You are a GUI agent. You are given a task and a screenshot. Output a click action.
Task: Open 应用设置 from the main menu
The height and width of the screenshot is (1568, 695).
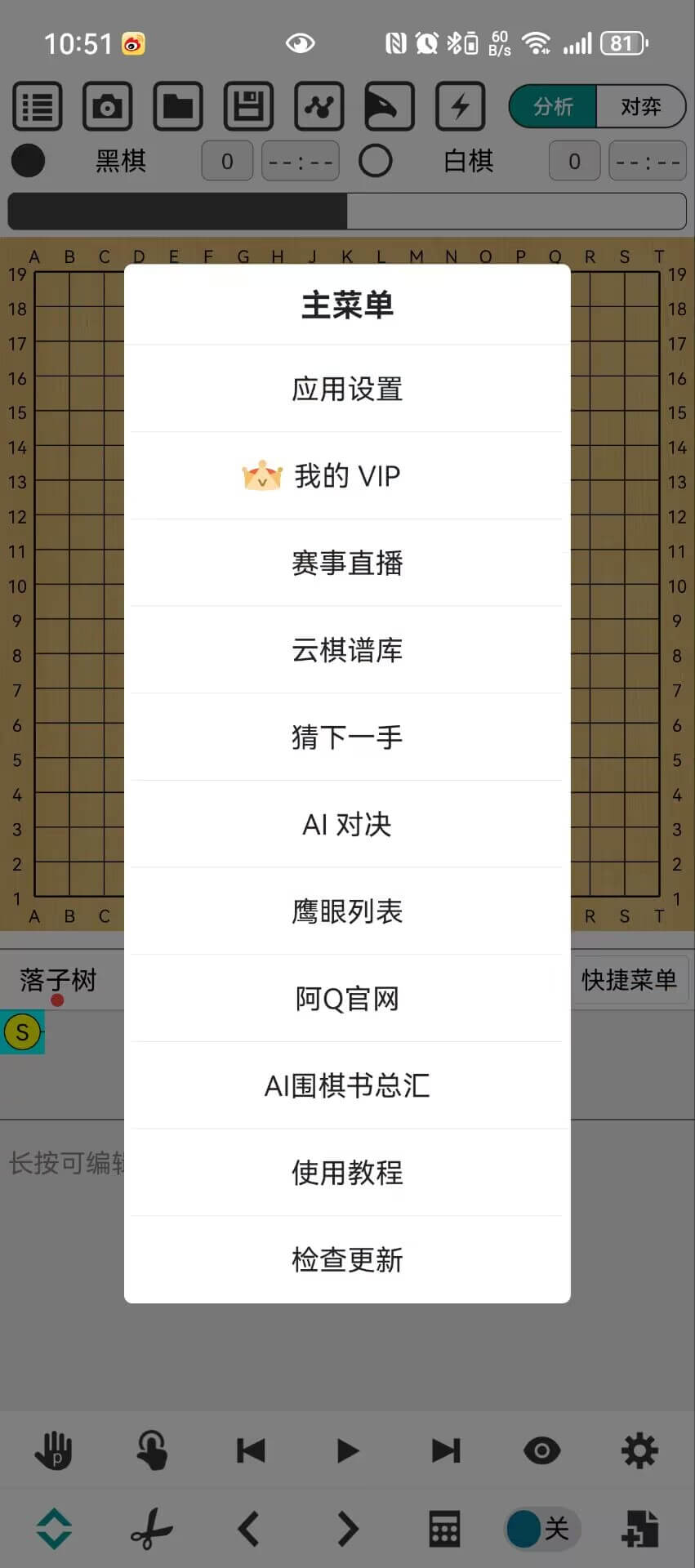(347, 389)
